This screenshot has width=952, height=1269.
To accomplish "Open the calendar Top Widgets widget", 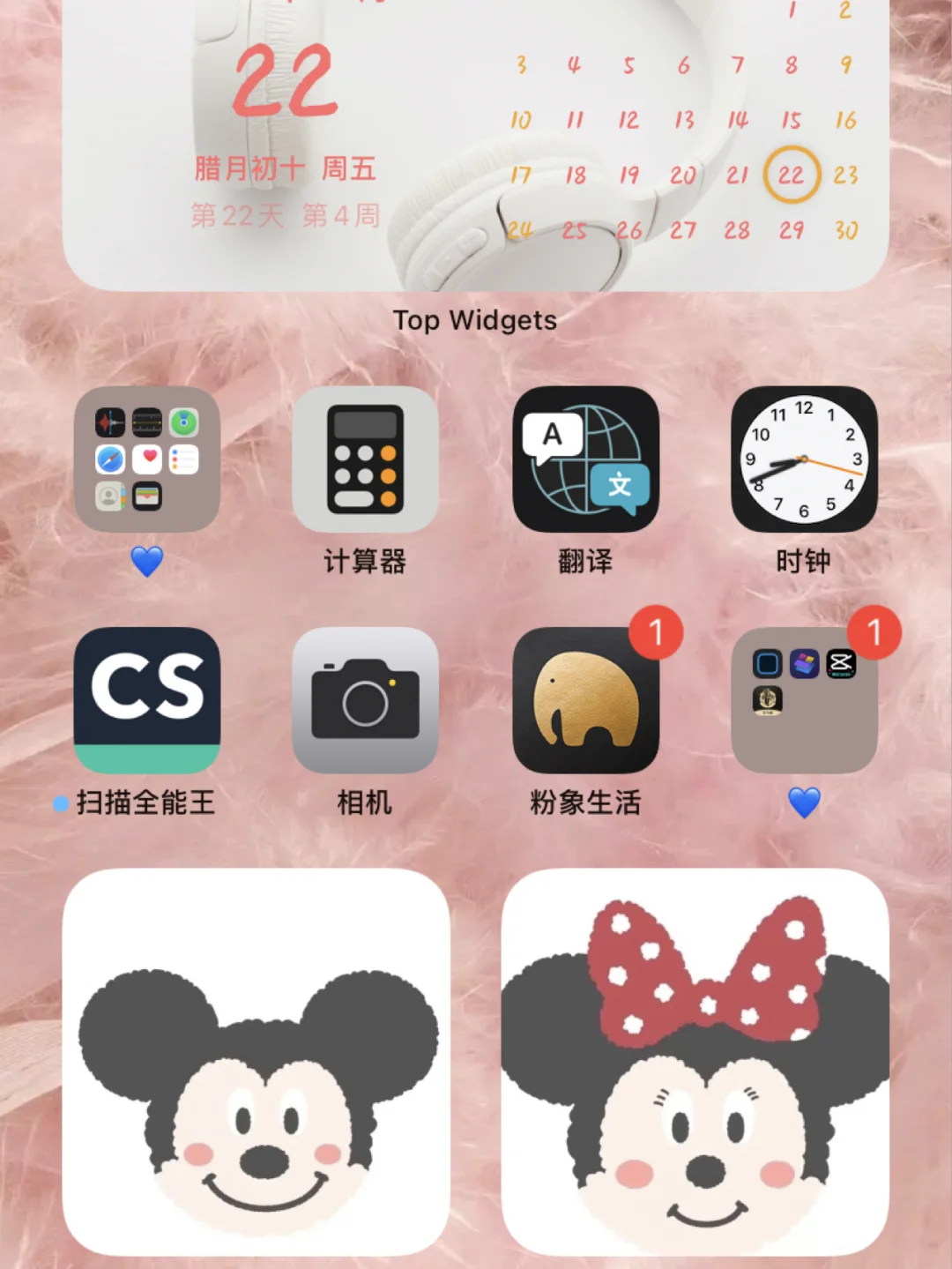I will 474,146.
